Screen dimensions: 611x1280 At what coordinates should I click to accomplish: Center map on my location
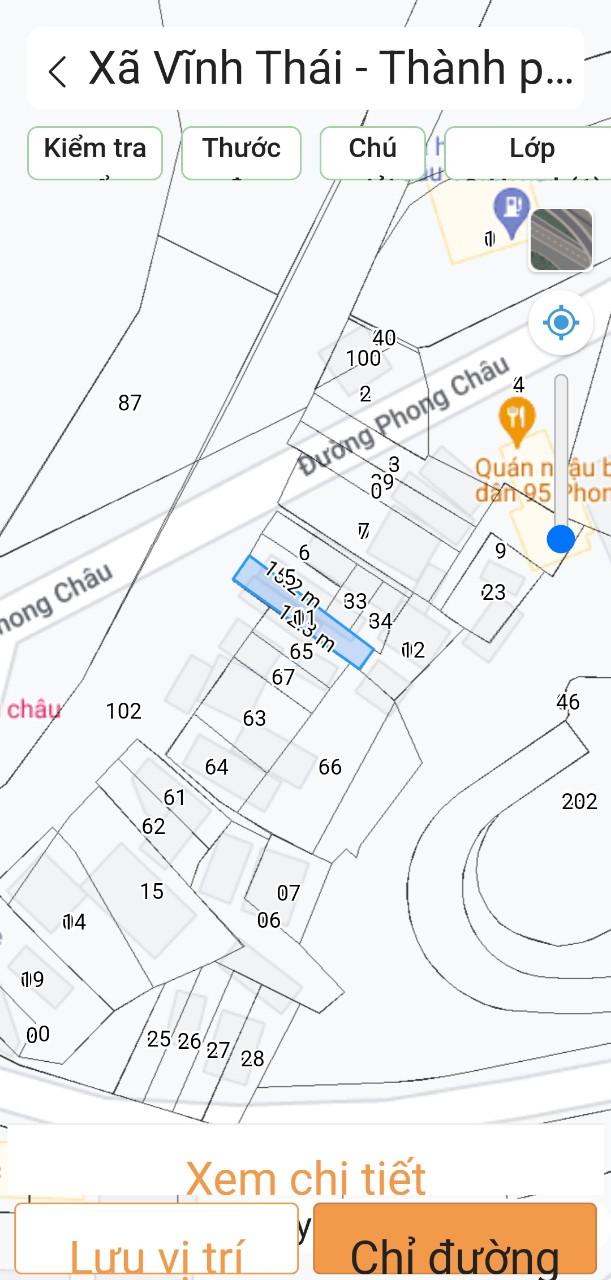[561, 323]
